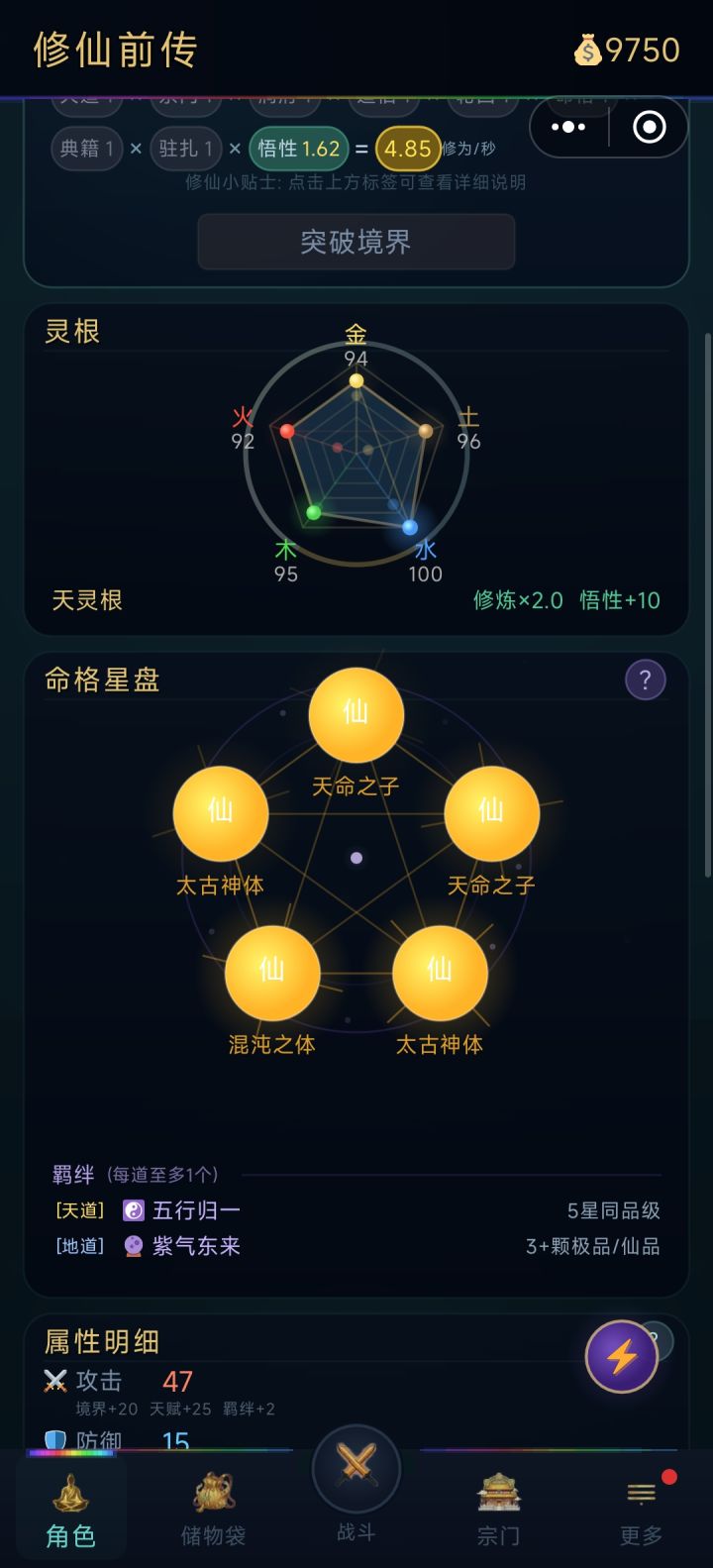Tap the three-dot mini program menu
Screen dimensions: 713x1568
click(567, 128)
